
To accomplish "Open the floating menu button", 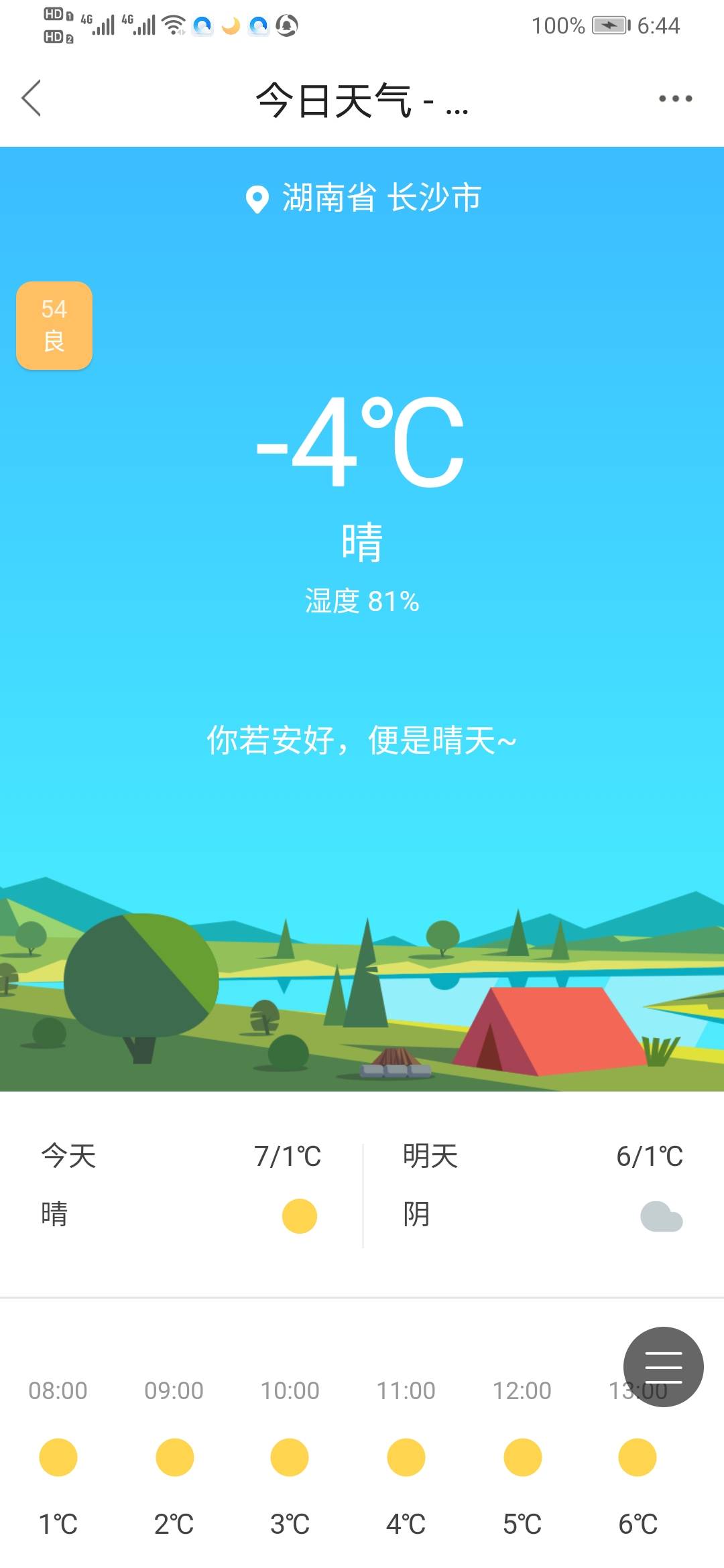I will (x=663, y=1366).
